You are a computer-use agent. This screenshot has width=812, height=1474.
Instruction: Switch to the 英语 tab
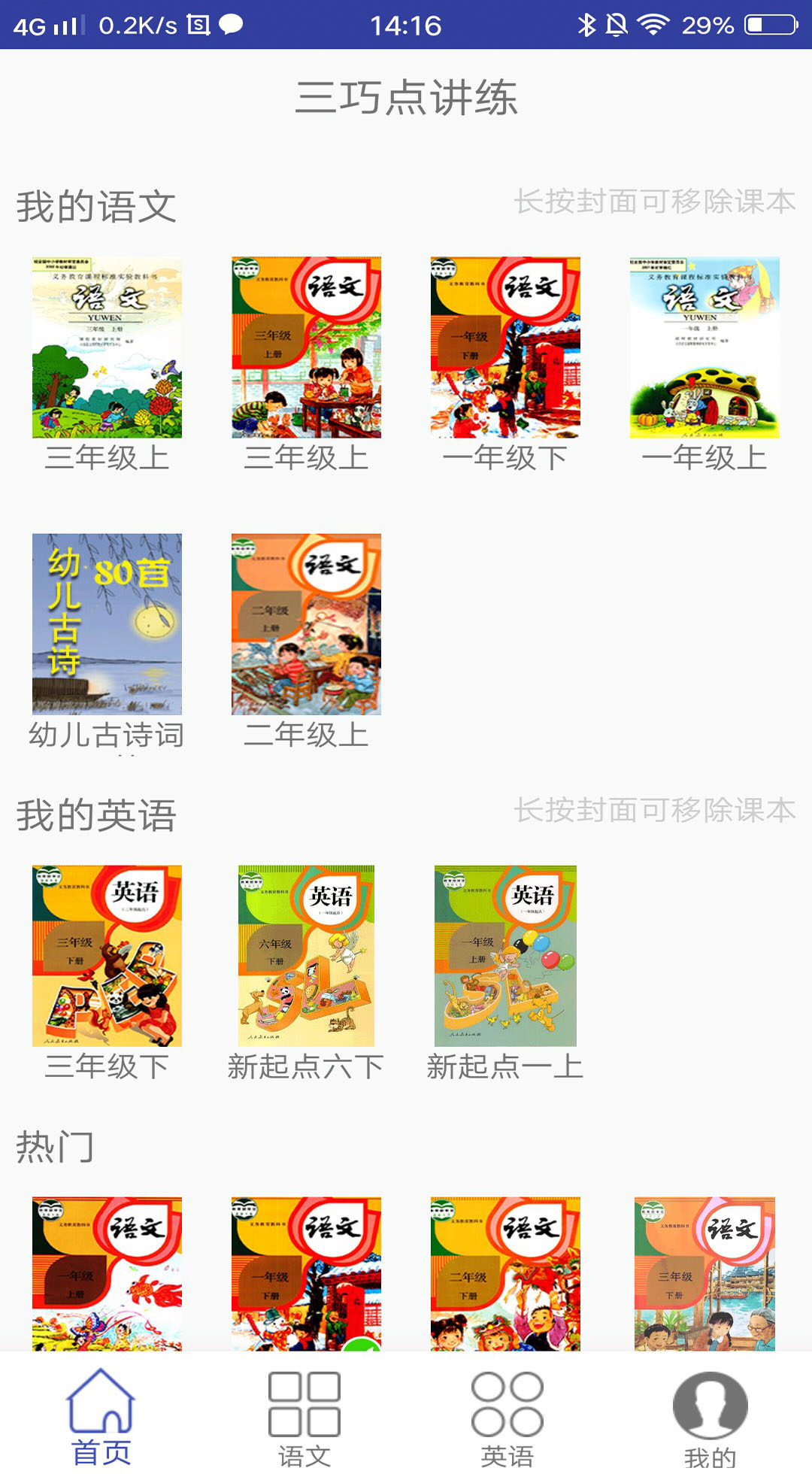[x=507, y=1418]
